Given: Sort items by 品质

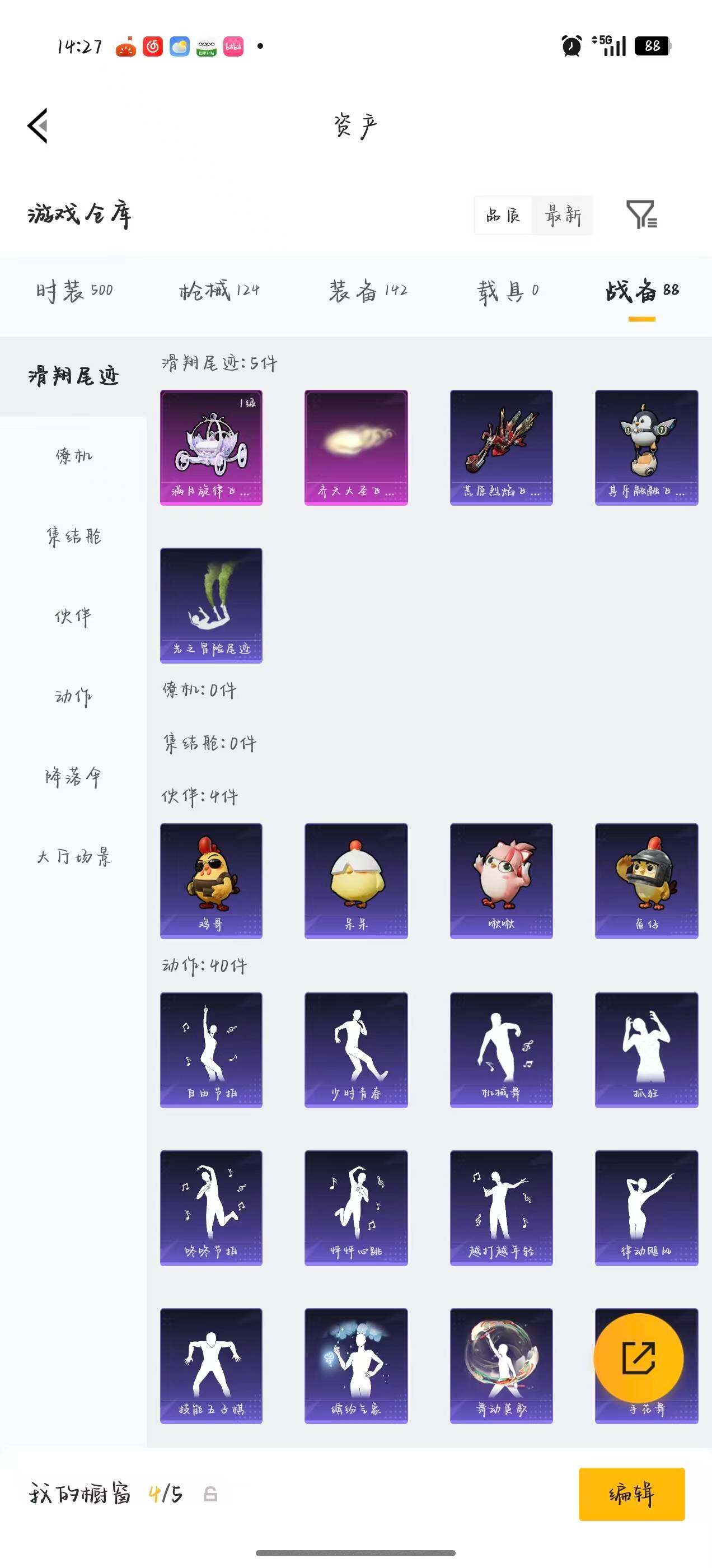Looking at the screenshot, I should click(503, 215).
